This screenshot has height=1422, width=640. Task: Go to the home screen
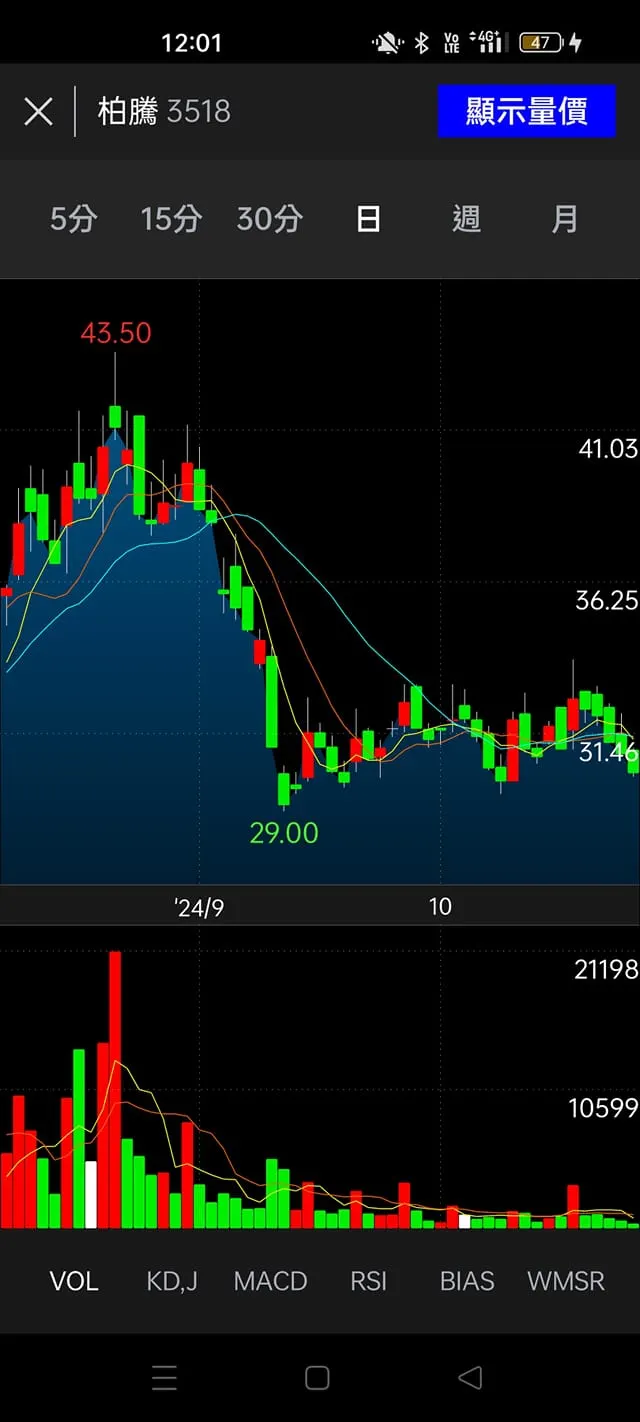[317, 1378]
